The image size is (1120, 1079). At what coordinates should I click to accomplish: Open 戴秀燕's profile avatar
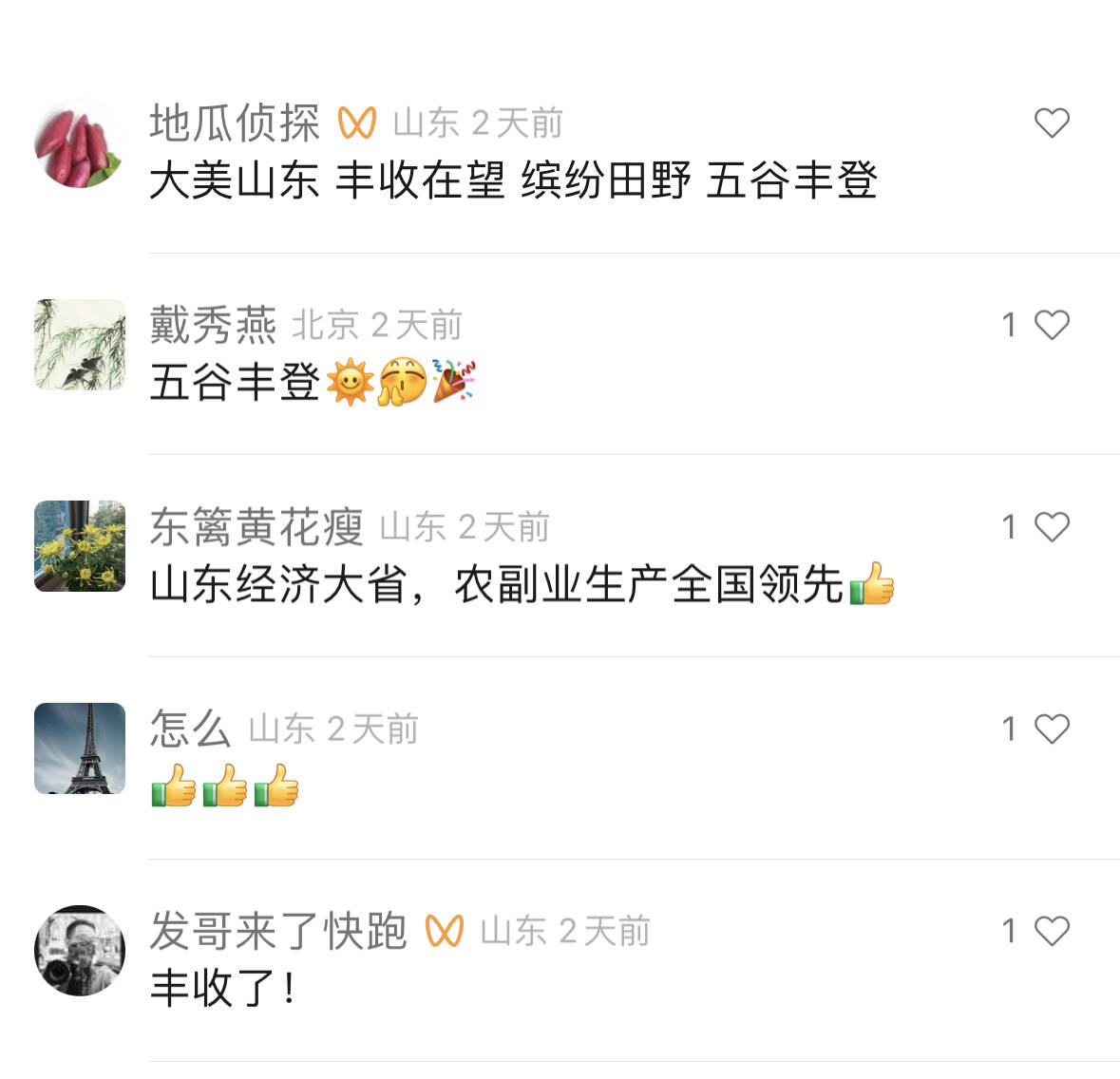tap(80, 345)
